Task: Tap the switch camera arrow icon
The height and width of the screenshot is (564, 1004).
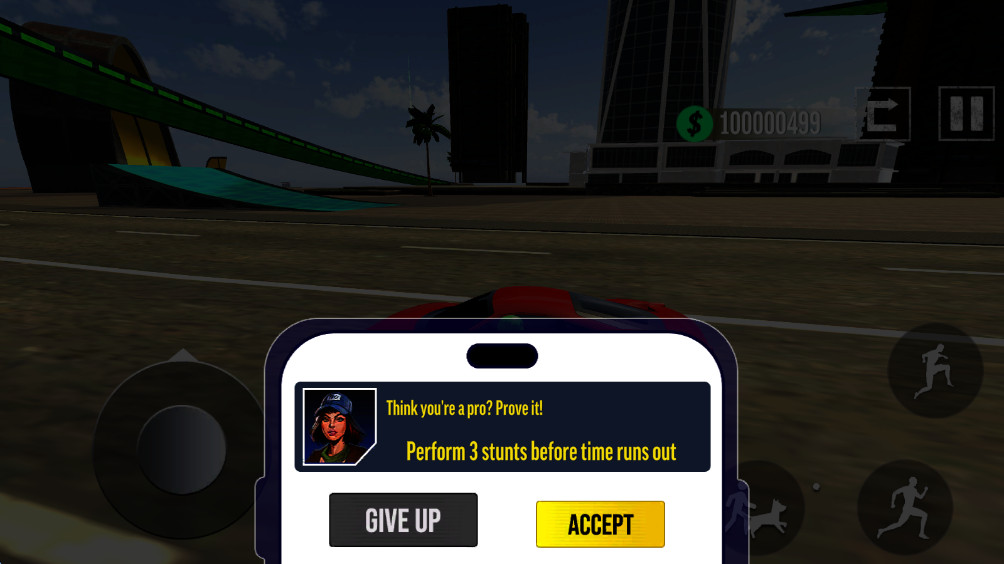Action: [883, 114]
